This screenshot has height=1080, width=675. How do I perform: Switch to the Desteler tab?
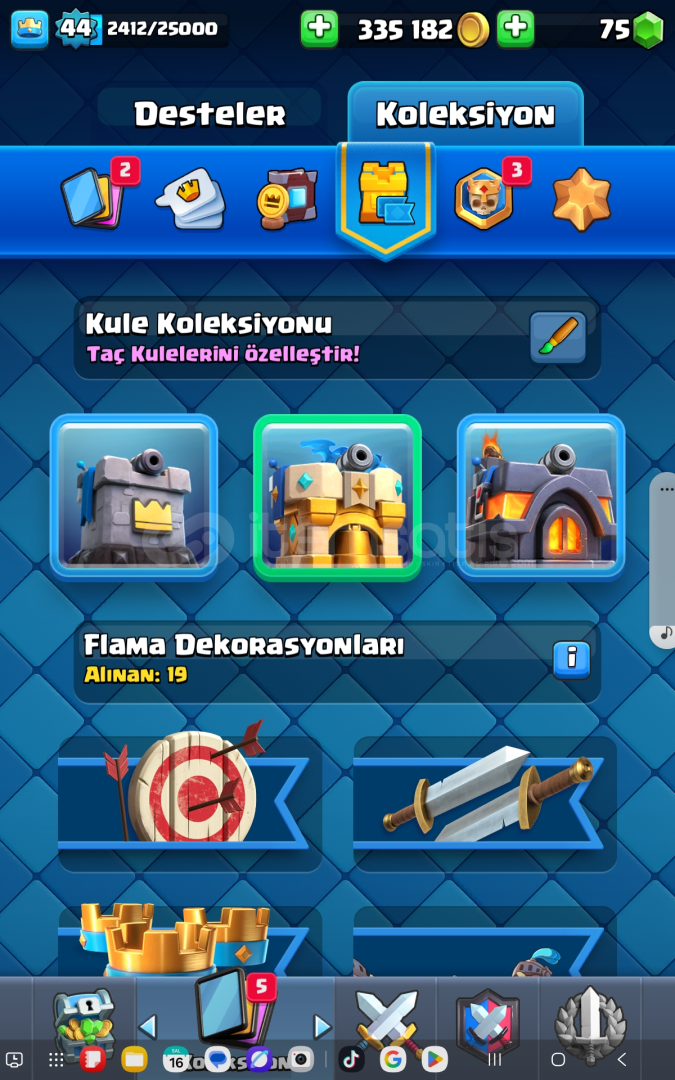tap(209, 114)
